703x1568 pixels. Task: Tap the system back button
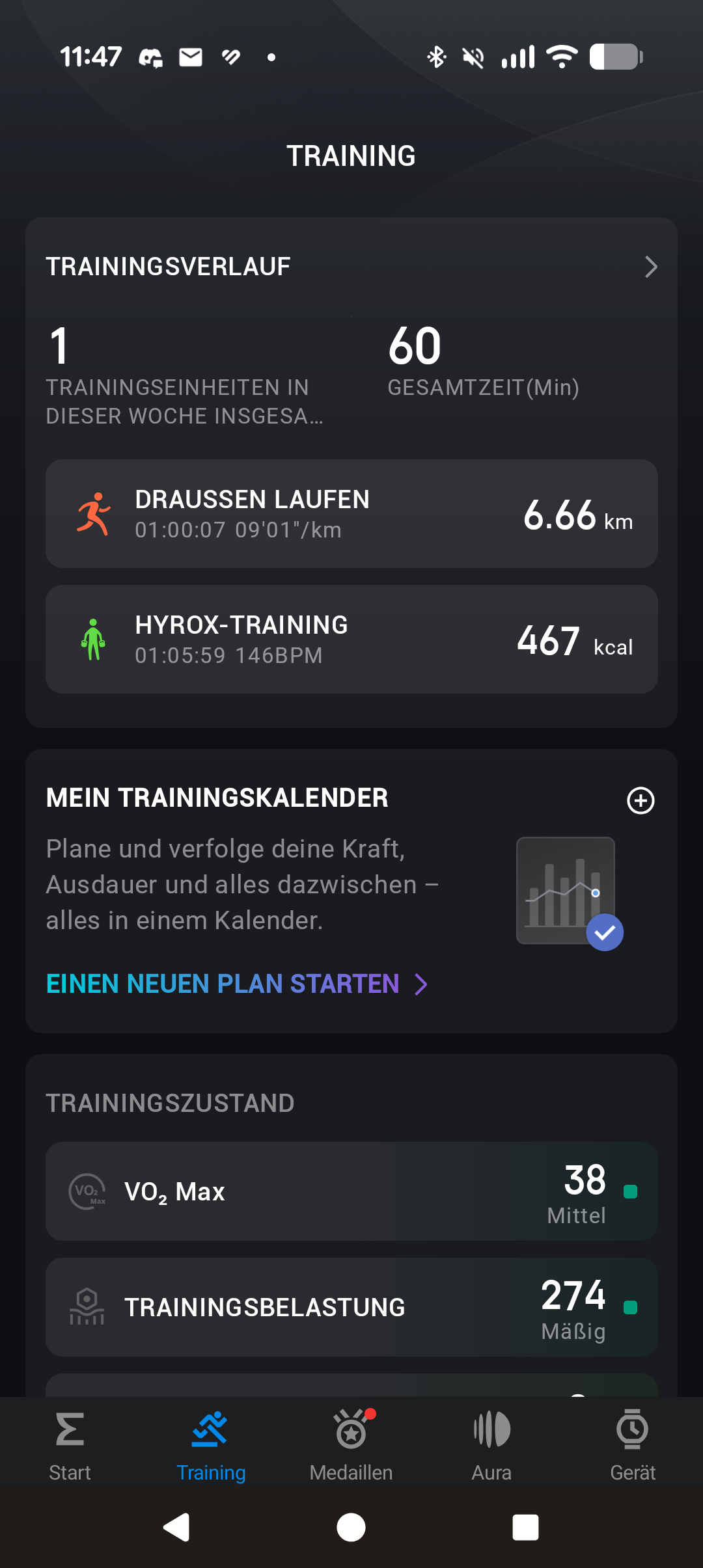(x=176, y=1528)
